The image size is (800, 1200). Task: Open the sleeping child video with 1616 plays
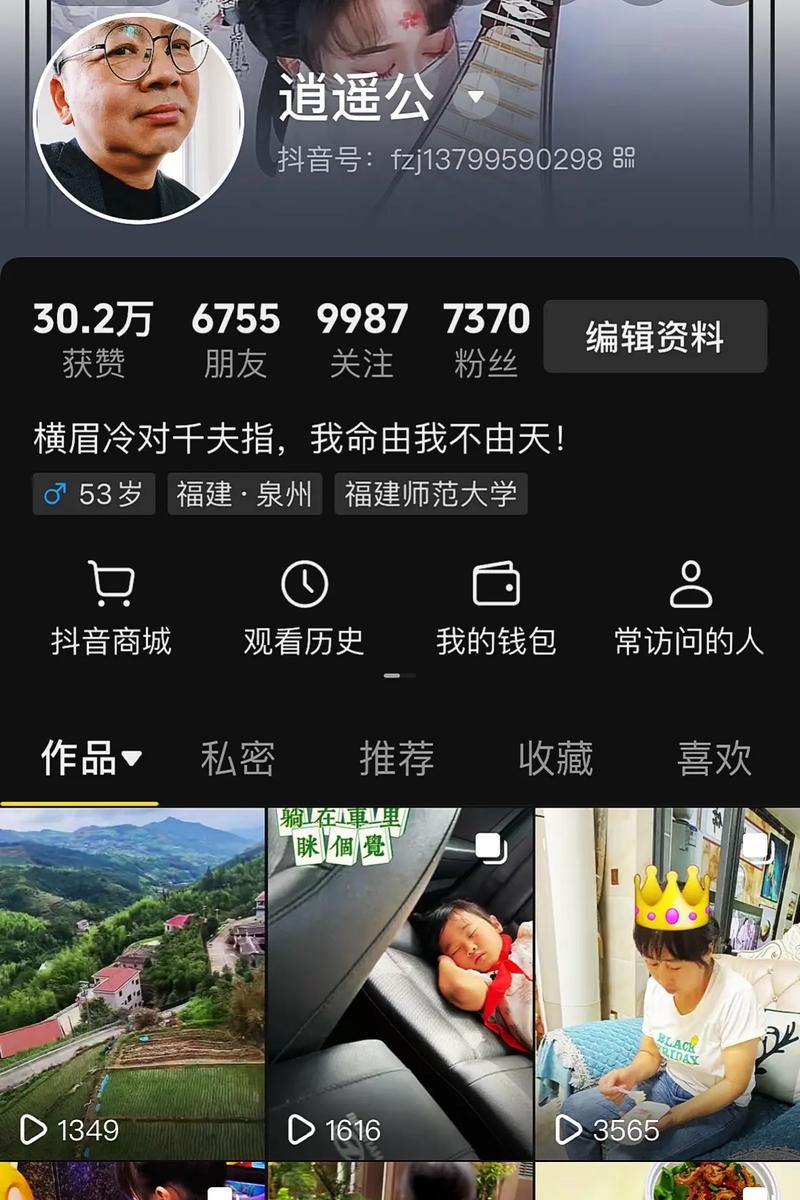(x=400, y=983)
